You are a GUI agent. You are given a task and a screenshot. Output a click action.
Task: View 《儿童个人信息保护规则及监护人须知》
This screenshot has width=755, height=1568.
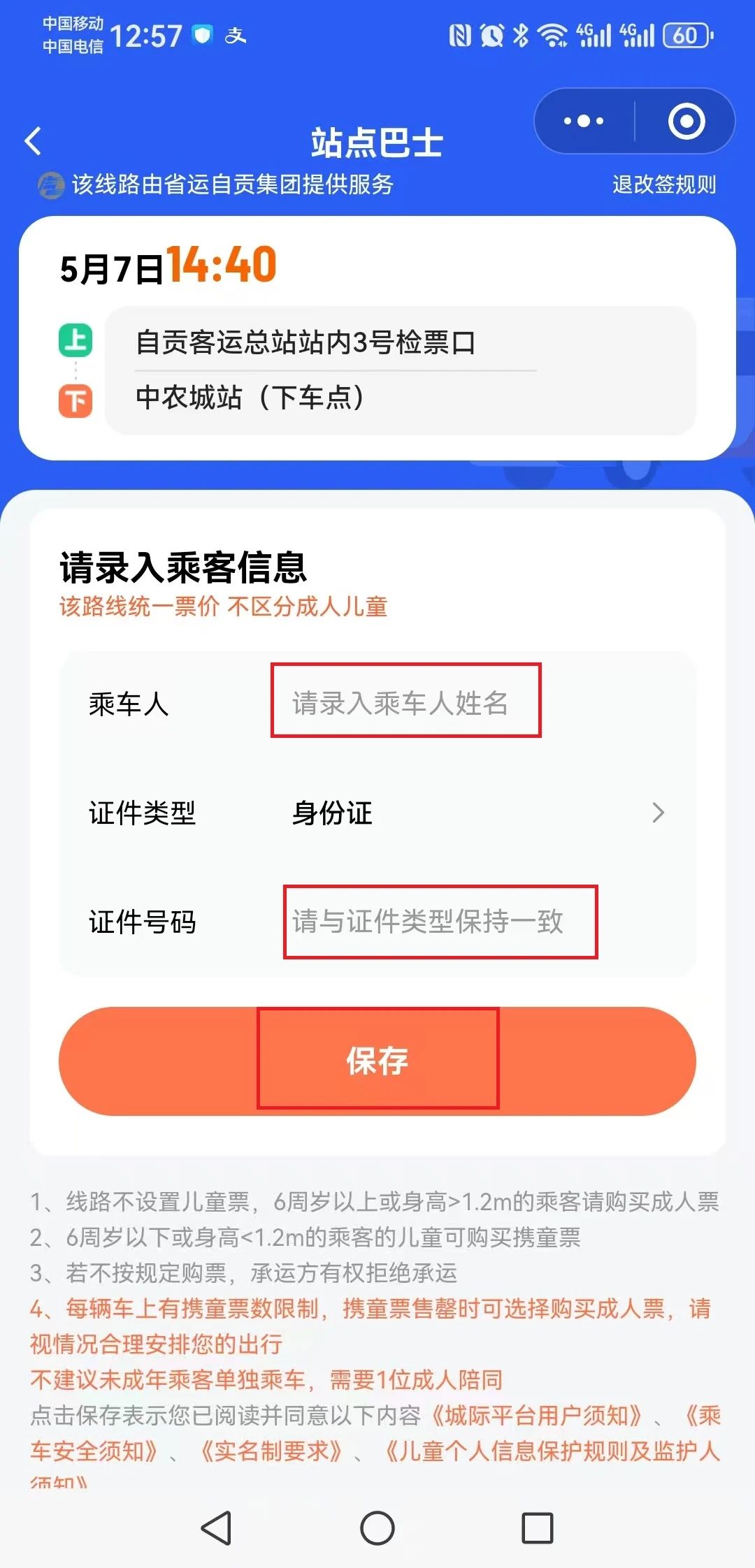coord(552,1451)
